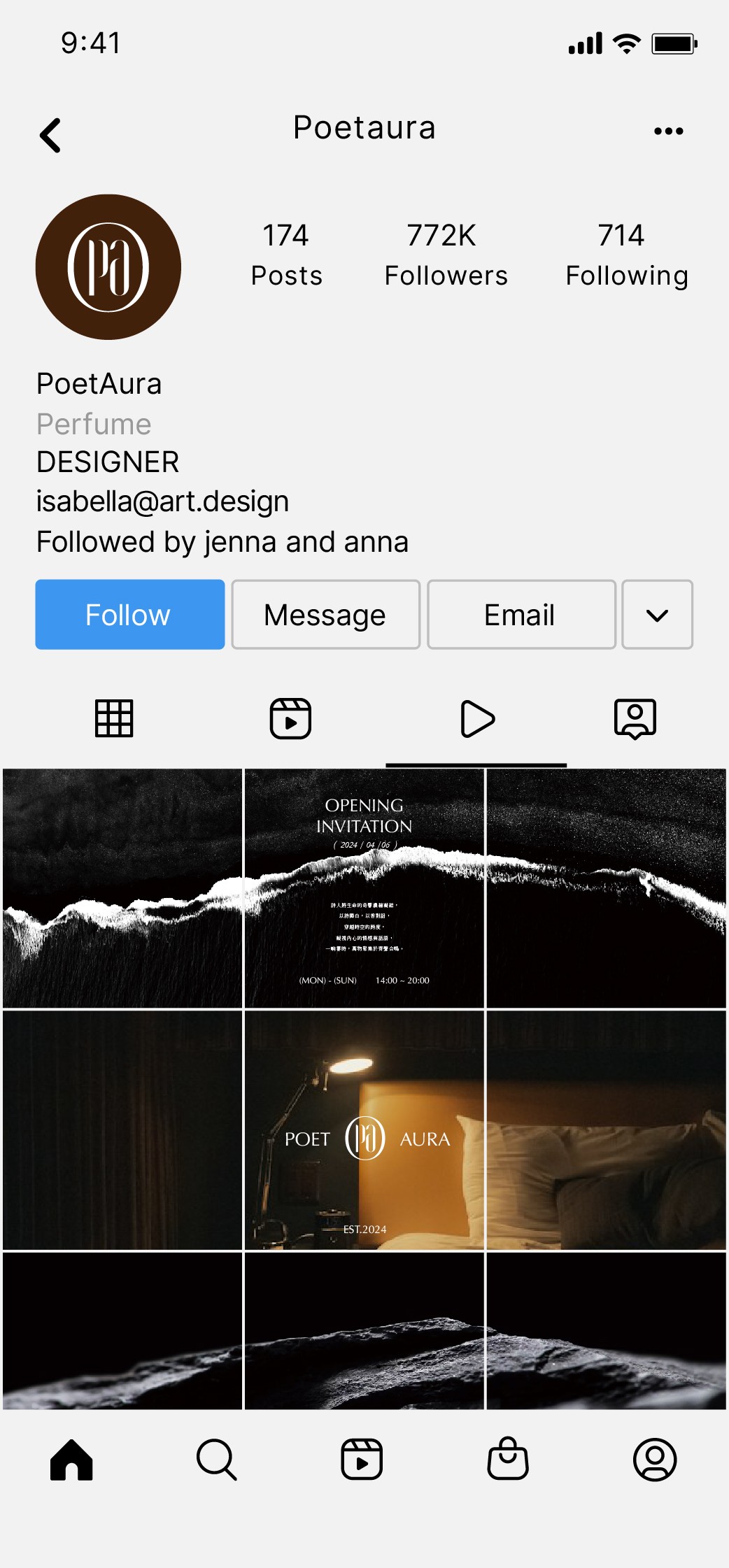The image size is (729, 1568).
Task: Open the three-dot overflow menu
Action: click(668, 131)
